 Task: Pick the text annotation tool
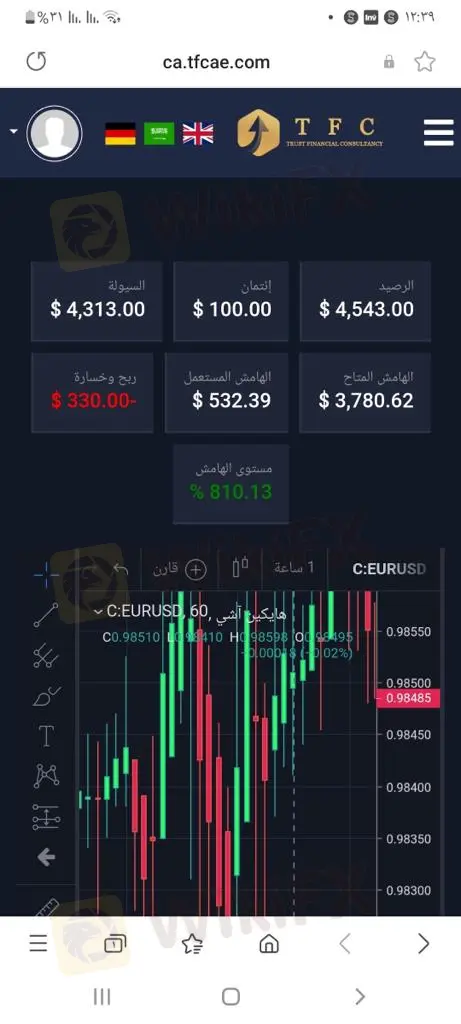(x=46, y=736)
